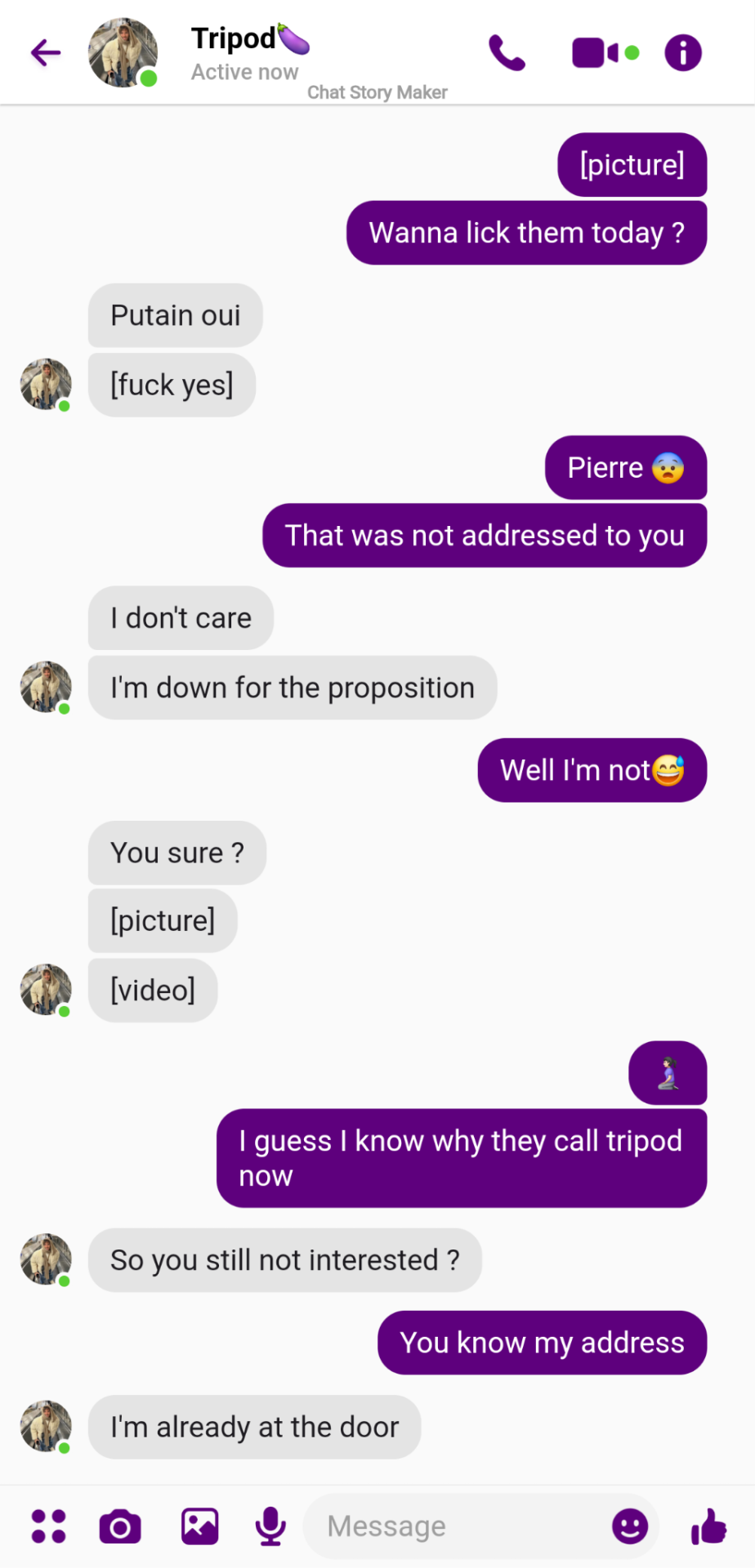
Task: Open the emoji picker smiley
Action: (x=630, y=1526)
